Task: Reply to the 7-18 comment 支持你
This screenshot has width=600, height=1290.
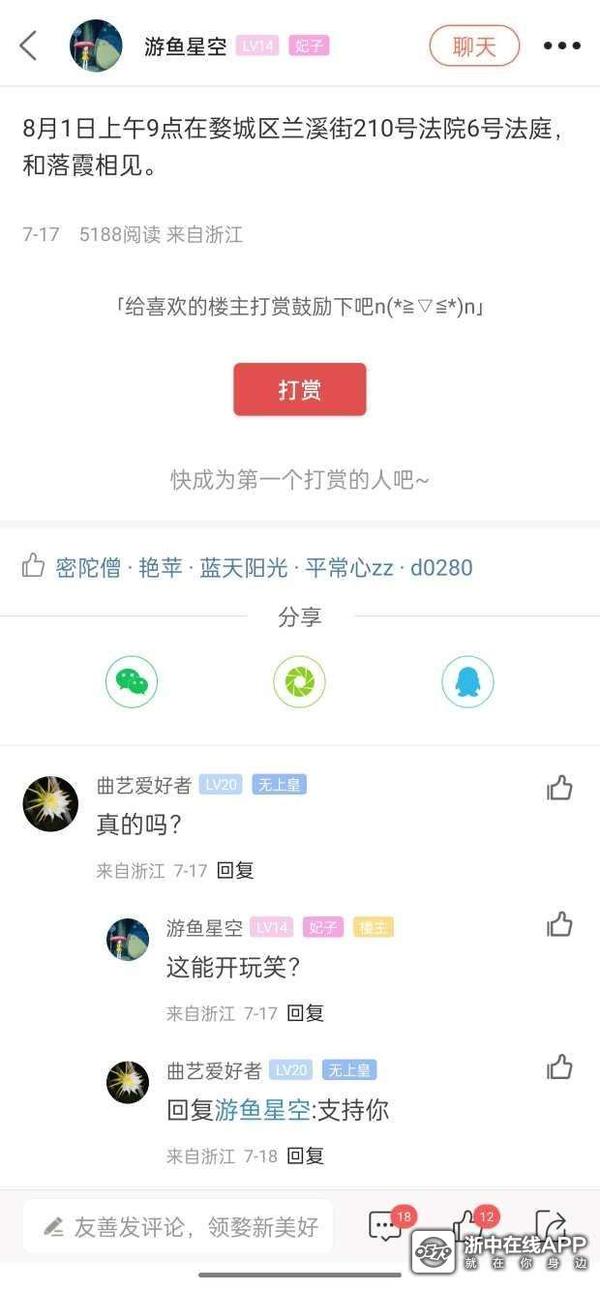Action: click(x=306, y=1156)
